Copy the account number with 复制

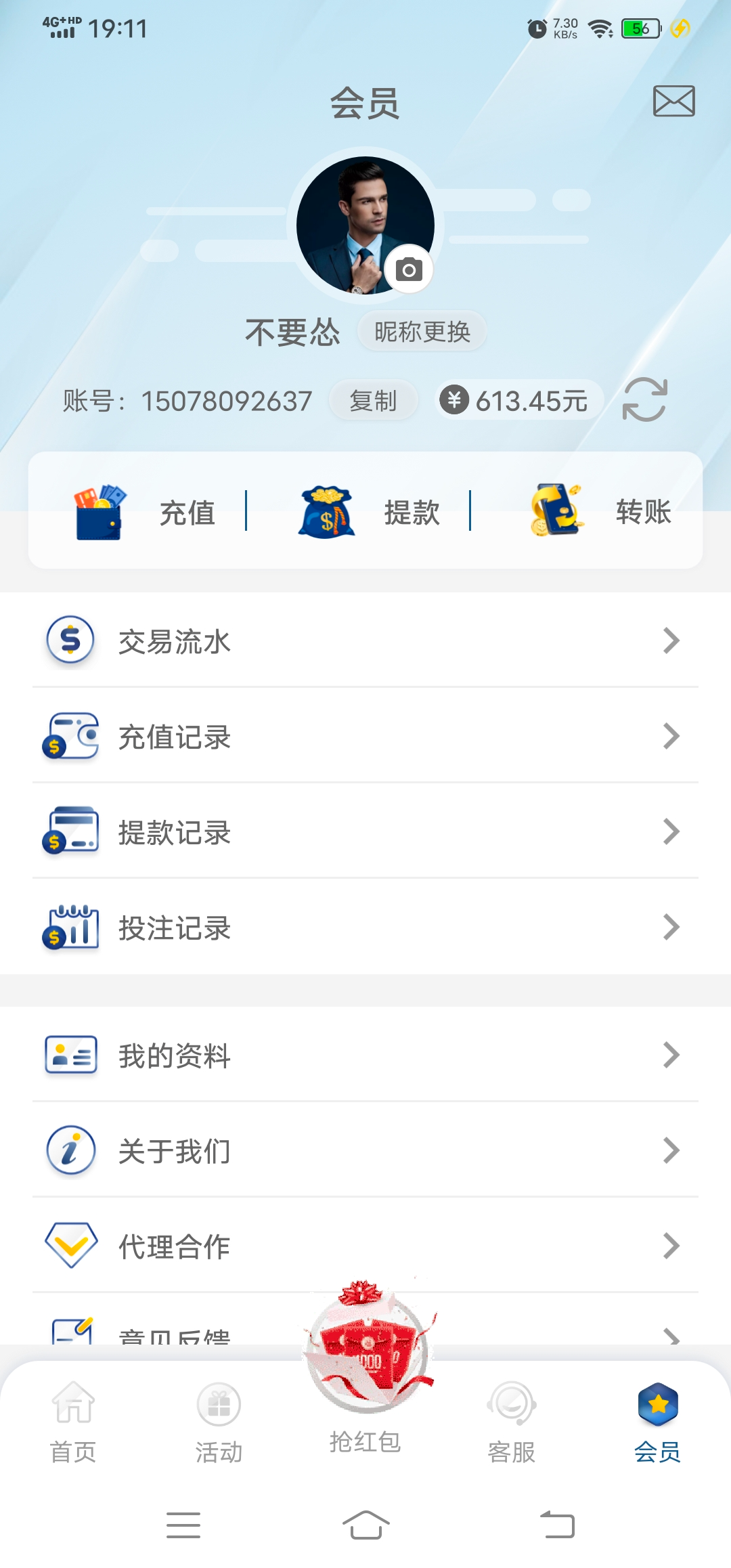pos(373,401)
